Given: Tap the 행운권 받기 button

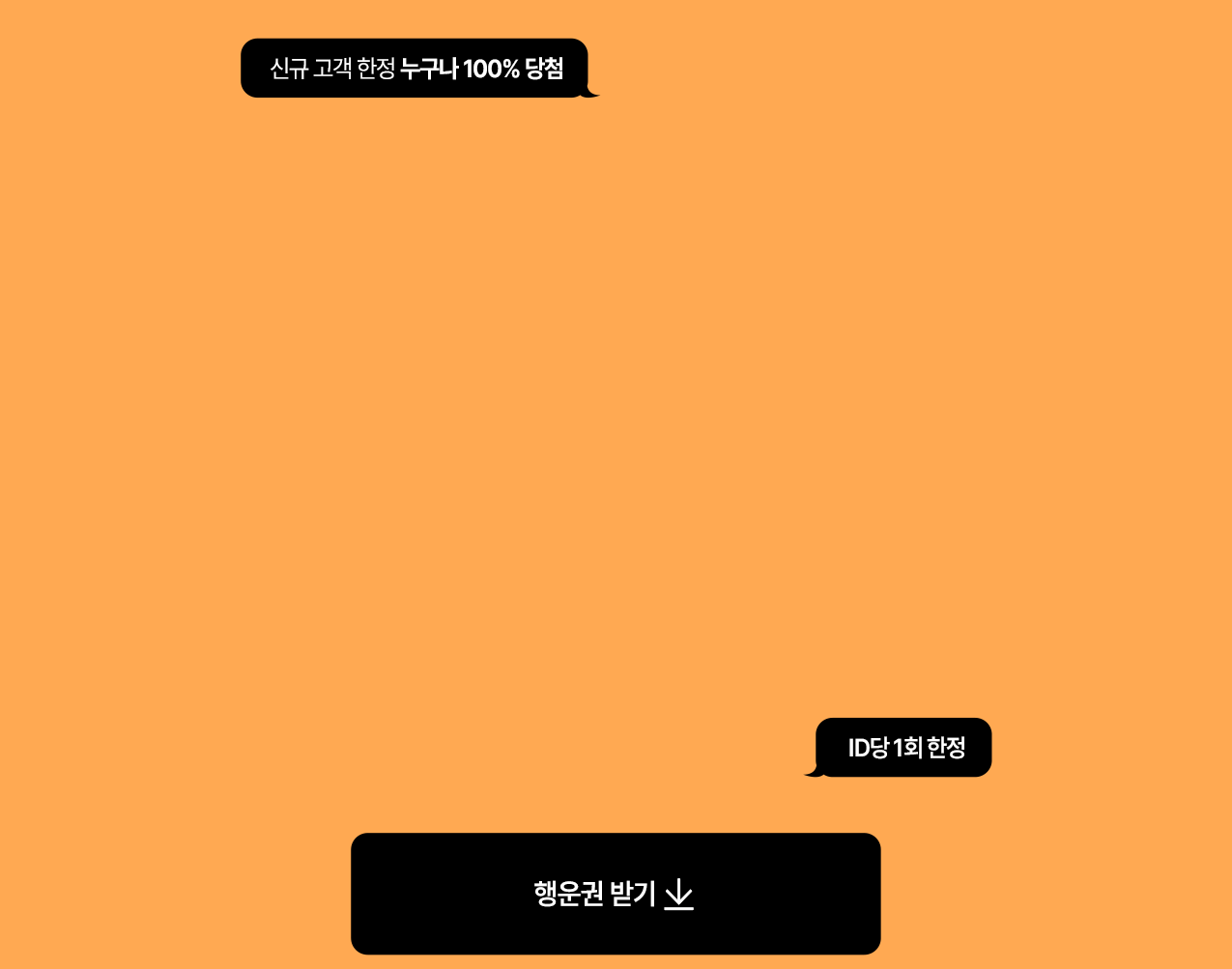Looking at the screenshot, I should coord(616,894).
